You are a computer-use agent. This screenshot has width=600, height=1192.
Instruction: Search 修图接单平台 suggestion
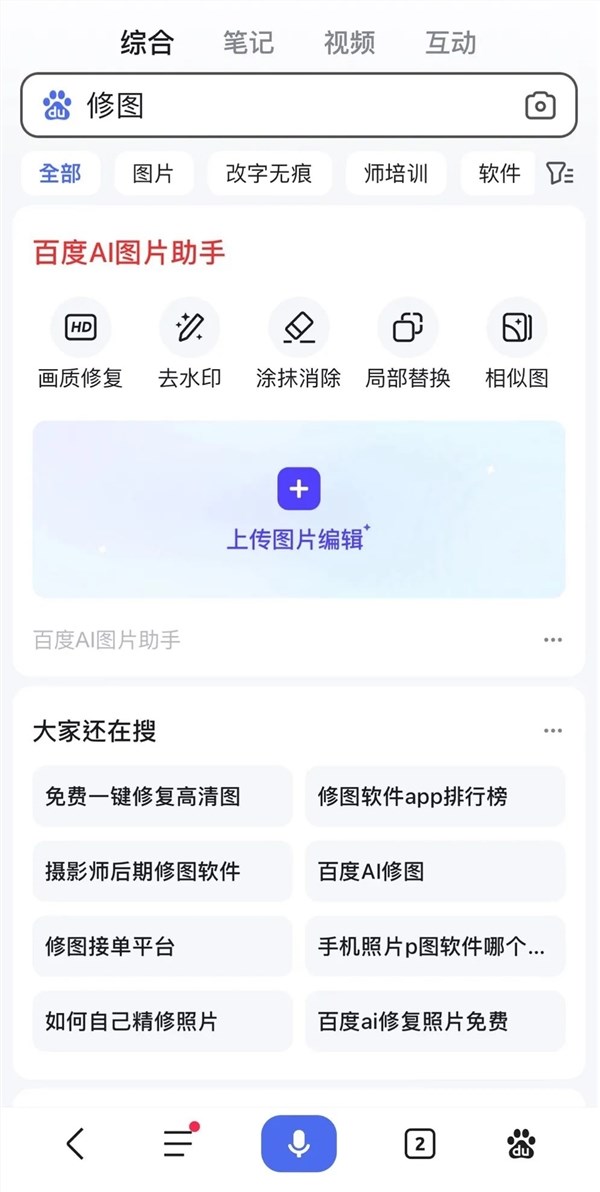pos(162,946)
